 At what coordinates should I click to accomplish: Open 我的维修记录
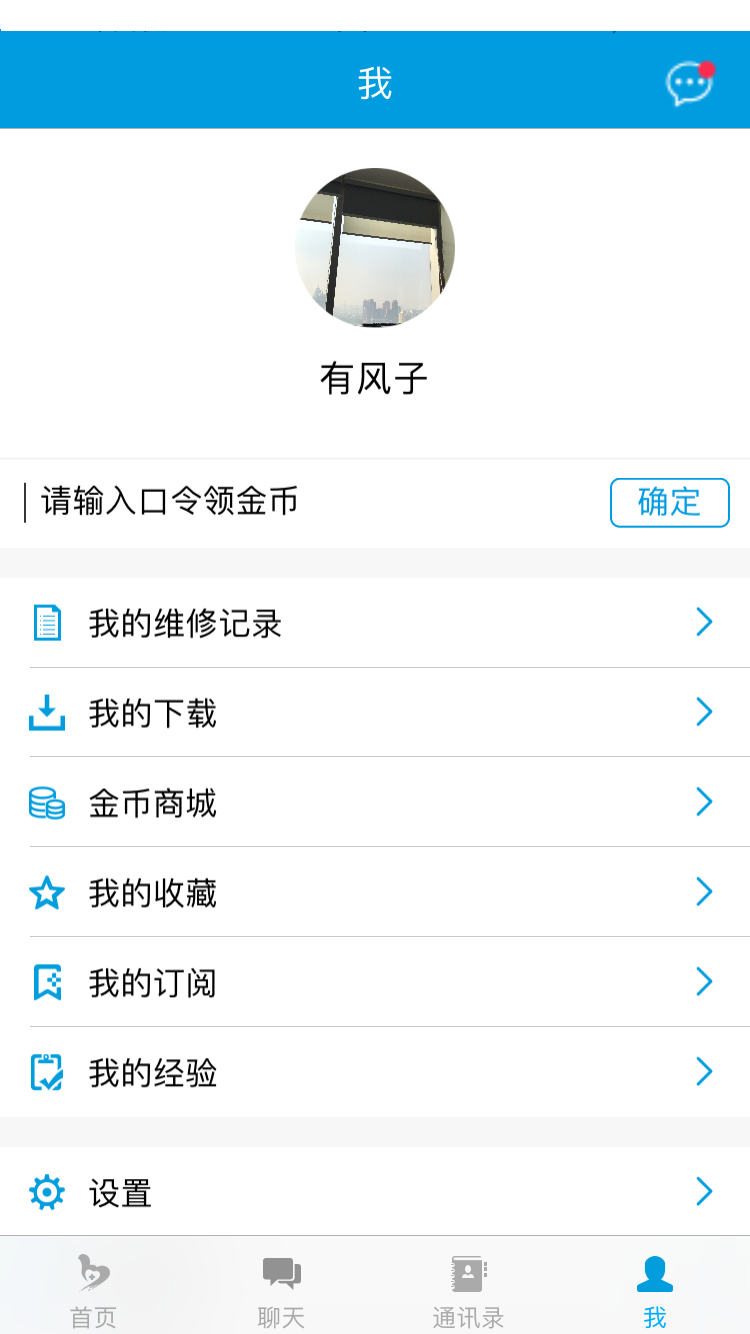tap(375, 623)
